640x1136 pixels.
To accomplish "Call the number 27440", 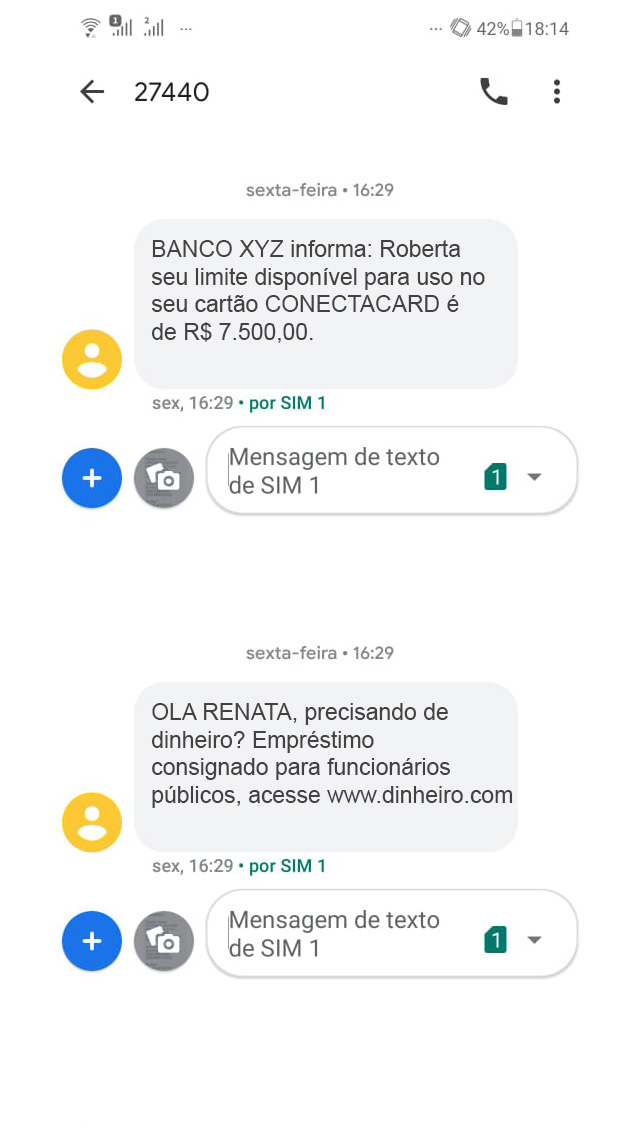I will click(x=494, y=92).
